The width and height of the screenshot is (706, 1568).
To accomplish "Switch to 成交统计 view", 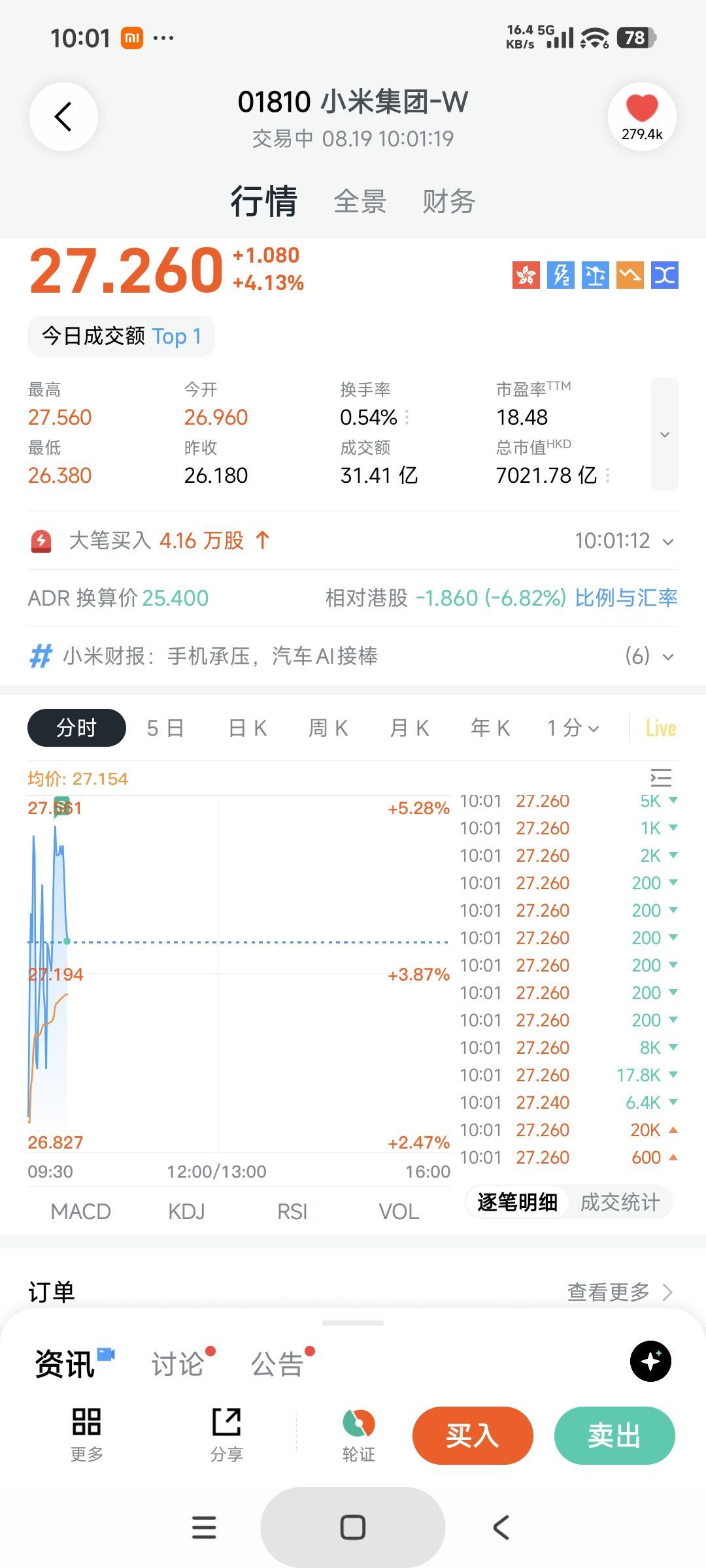I will pyautogui.click(x=620, y=1202).
